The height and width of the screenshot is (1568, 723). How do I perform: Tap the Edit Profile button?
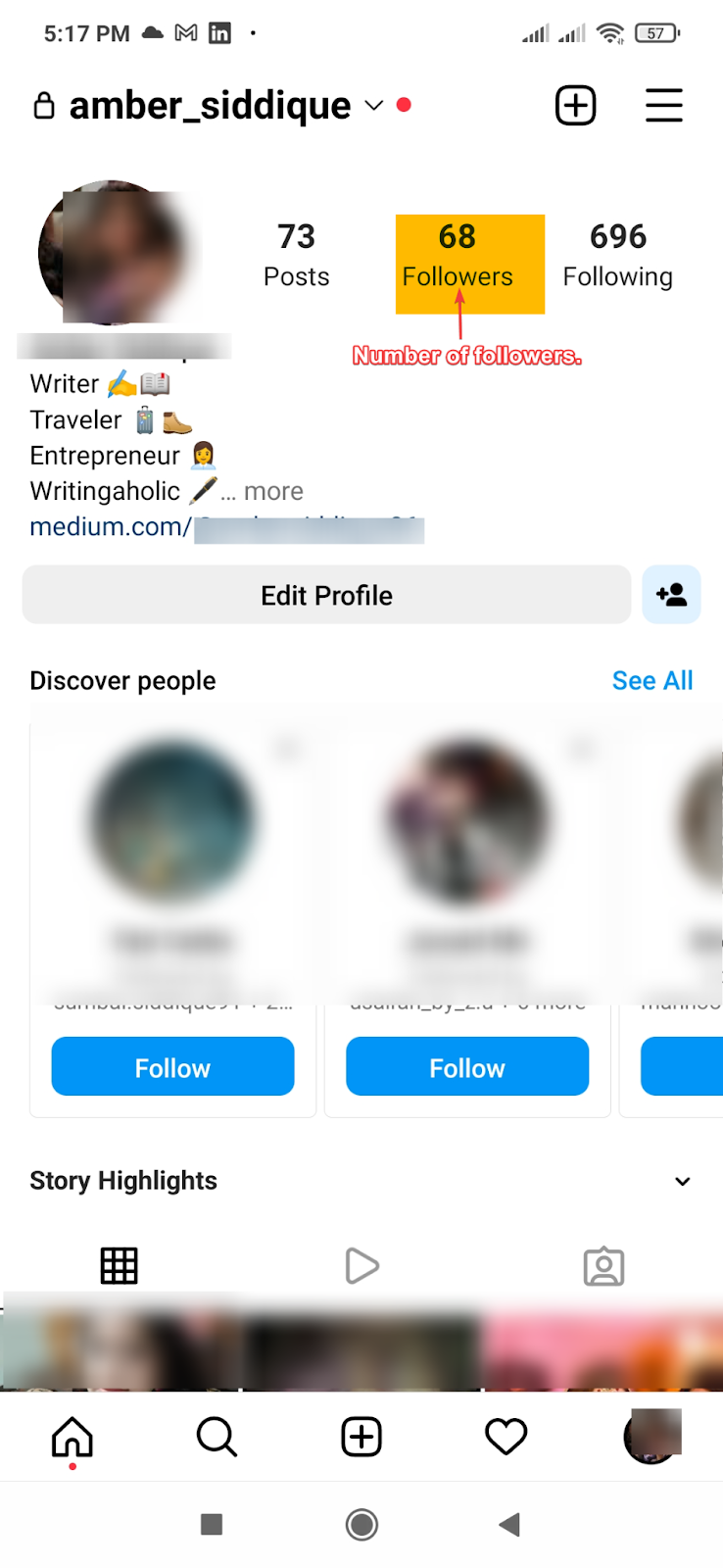tap(326, 595)
